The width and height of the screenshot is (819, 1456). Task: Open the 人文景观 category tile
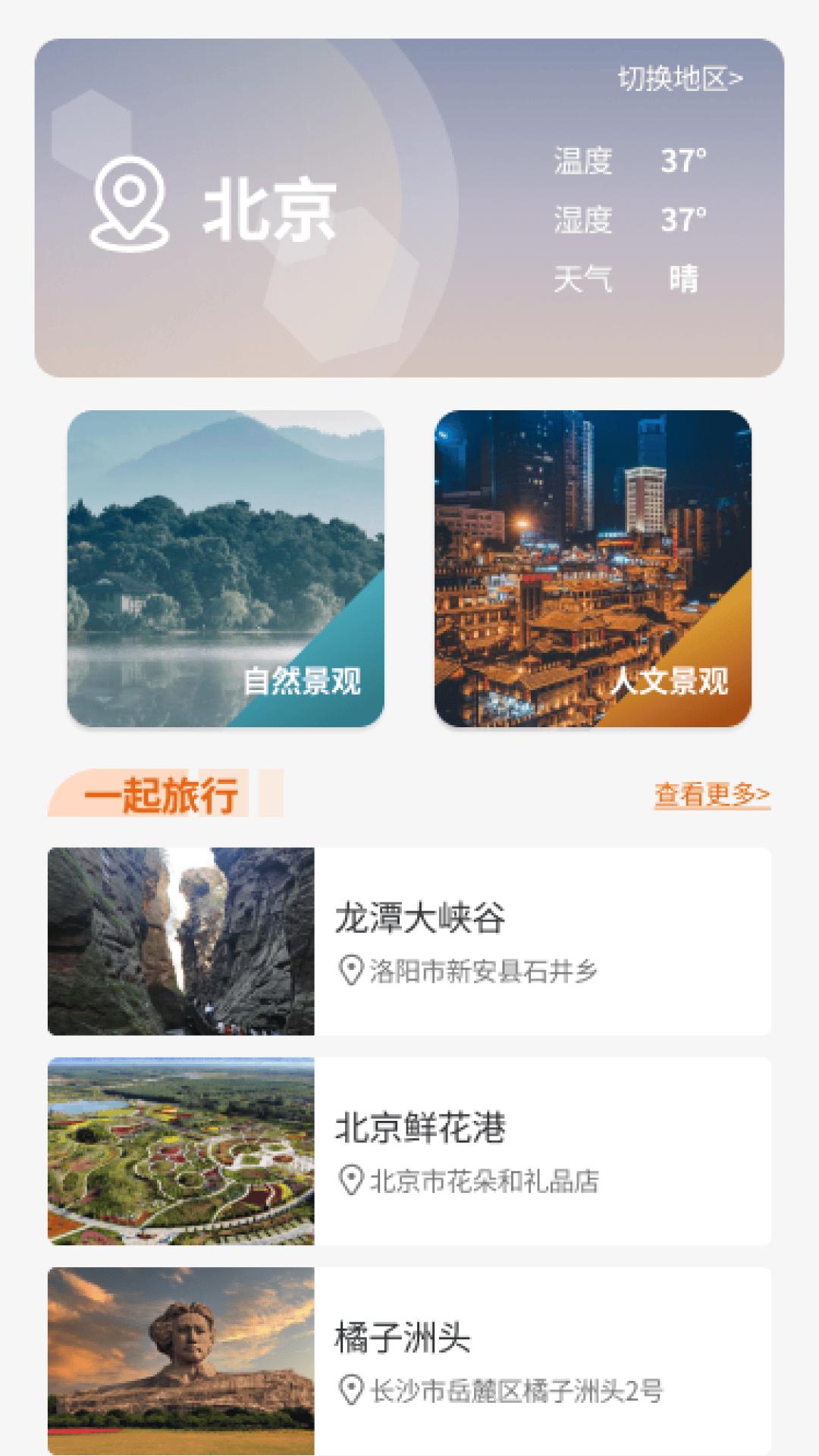[x=592, y=569]
